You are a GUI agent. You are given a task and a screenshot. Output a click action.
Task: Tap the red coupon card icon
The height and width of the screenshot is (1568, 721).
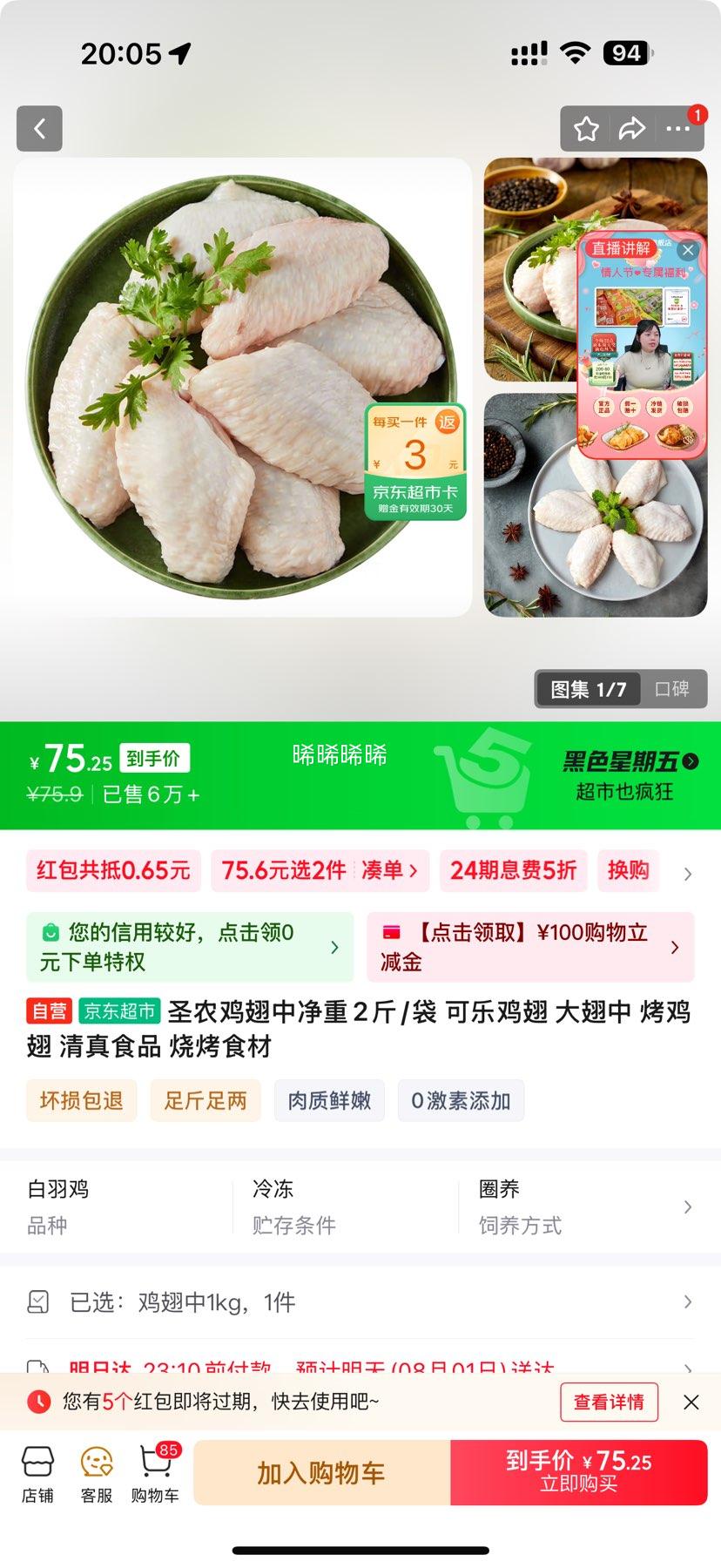390,932
